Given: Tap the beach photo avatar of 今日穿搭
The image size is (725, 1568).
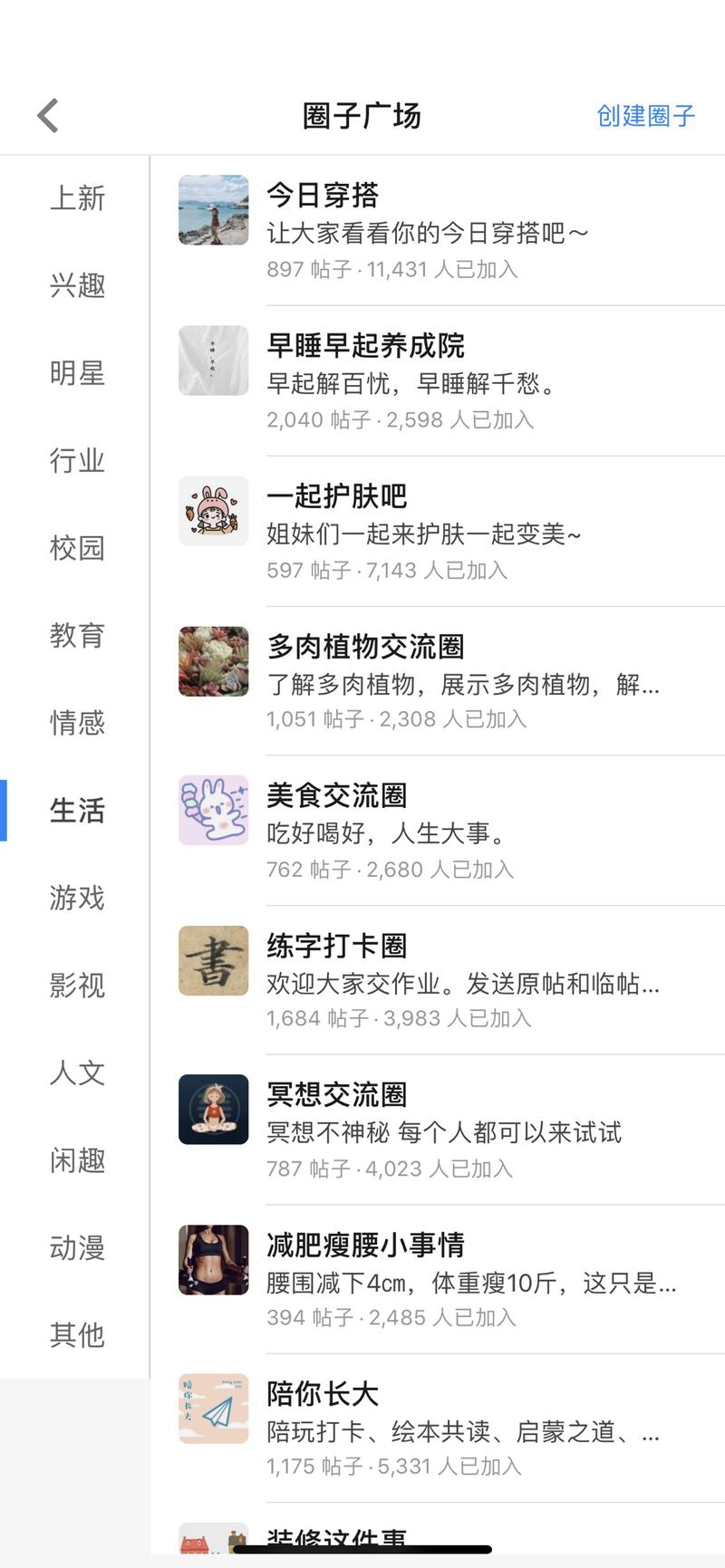Looking at the screenshot, I should [213, 210].
